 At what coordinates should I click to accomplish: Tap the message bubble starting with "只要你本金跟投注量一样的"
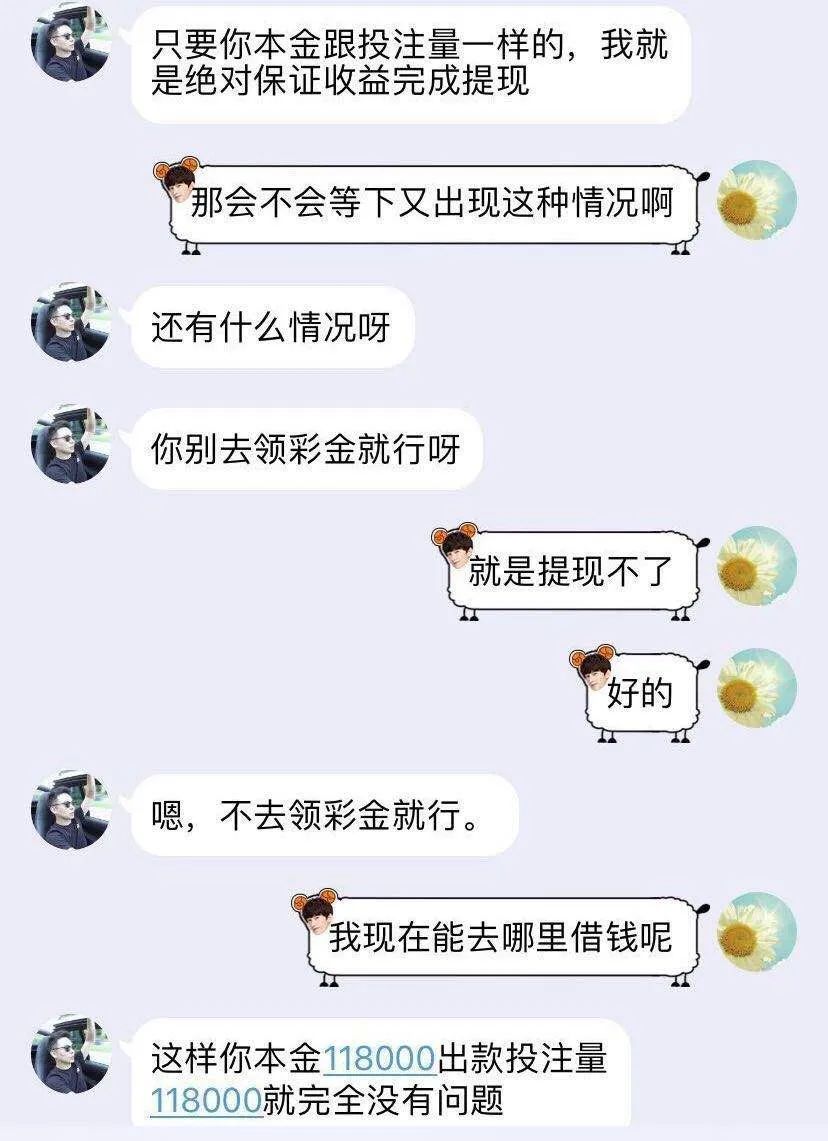410,62
